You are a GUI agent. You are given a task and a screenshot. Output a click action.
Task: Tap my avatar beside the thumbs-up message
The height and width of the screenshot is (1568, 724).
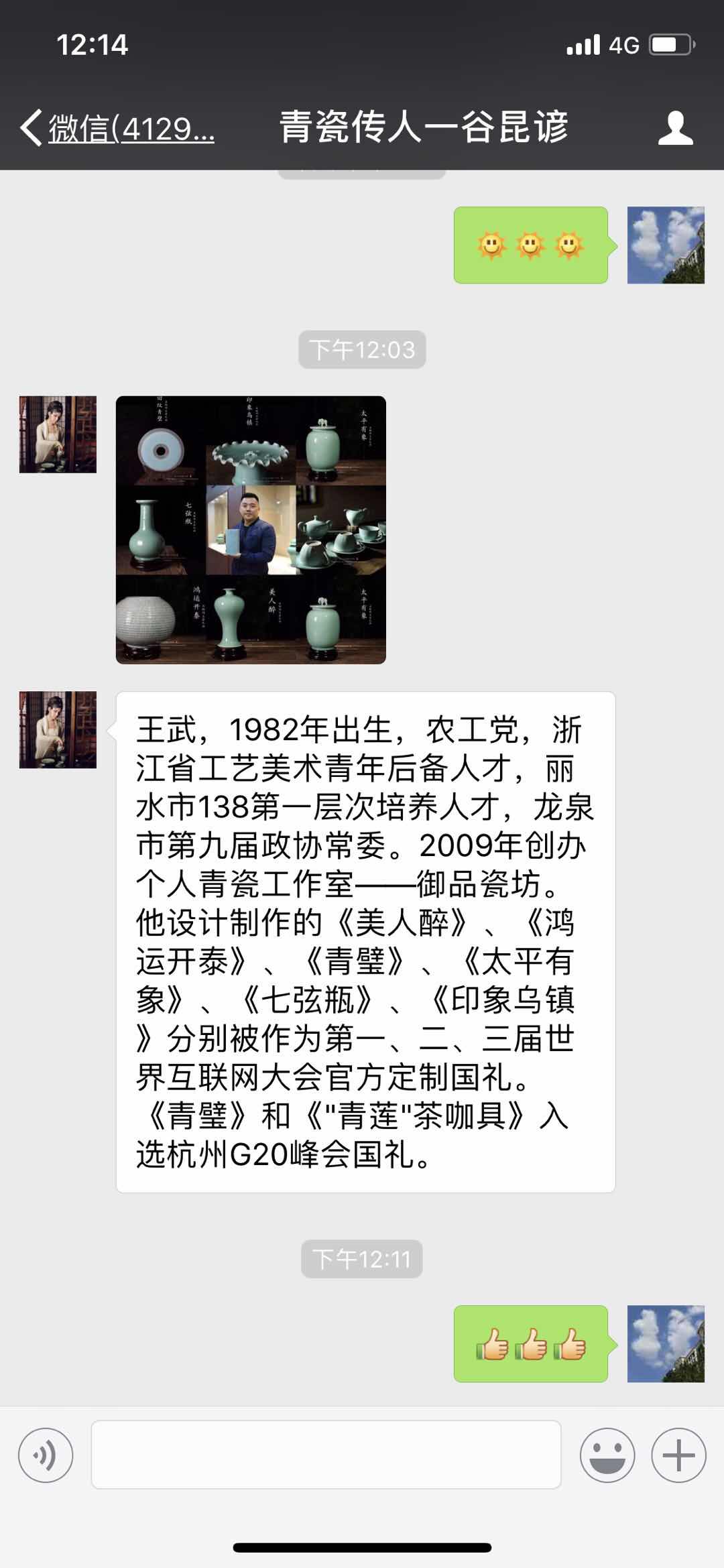pyautogui.click(x=666, y=1343)
